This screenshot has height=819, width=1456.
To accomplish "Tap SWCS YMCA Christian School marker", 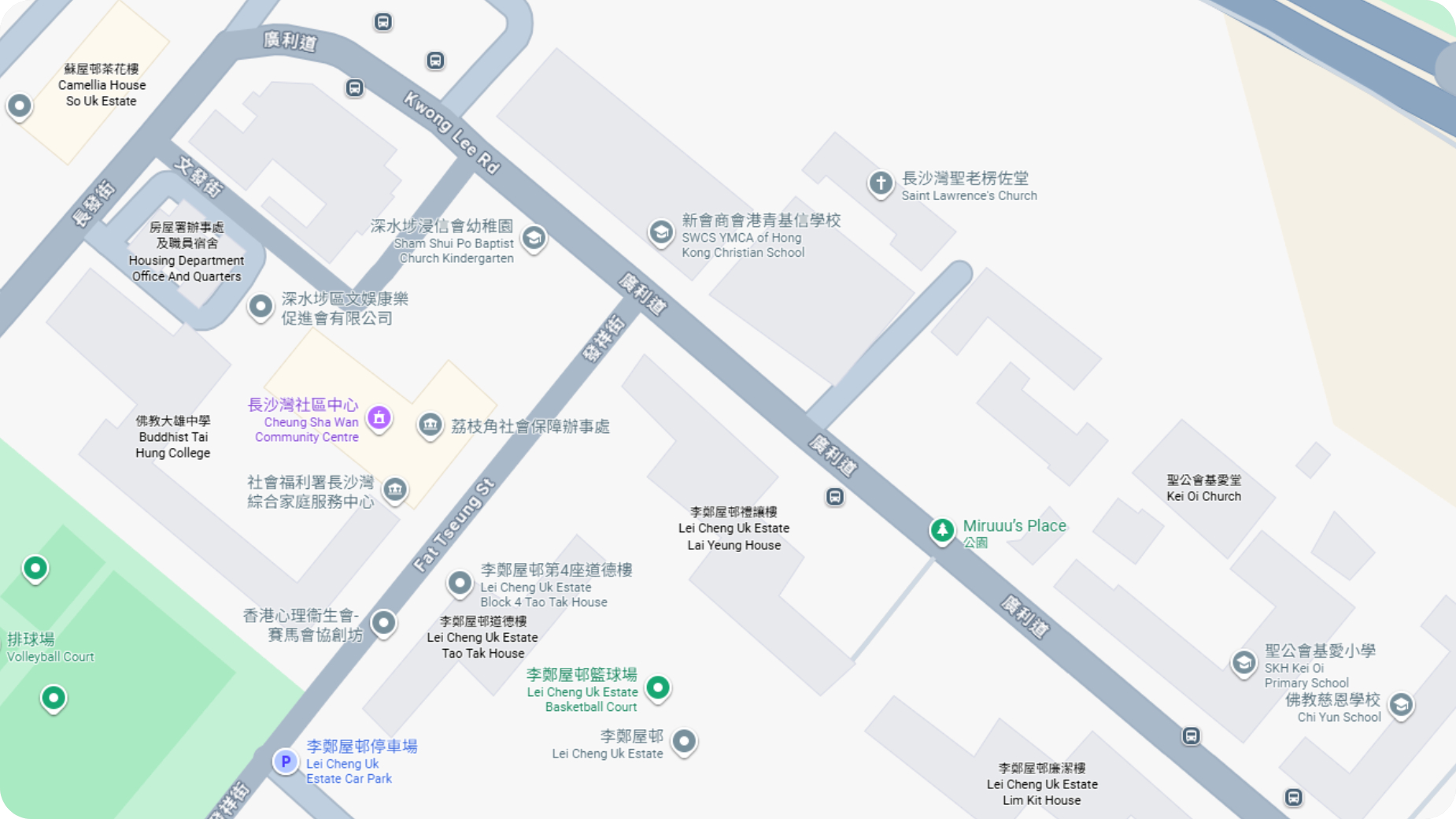I will point(661,232).
